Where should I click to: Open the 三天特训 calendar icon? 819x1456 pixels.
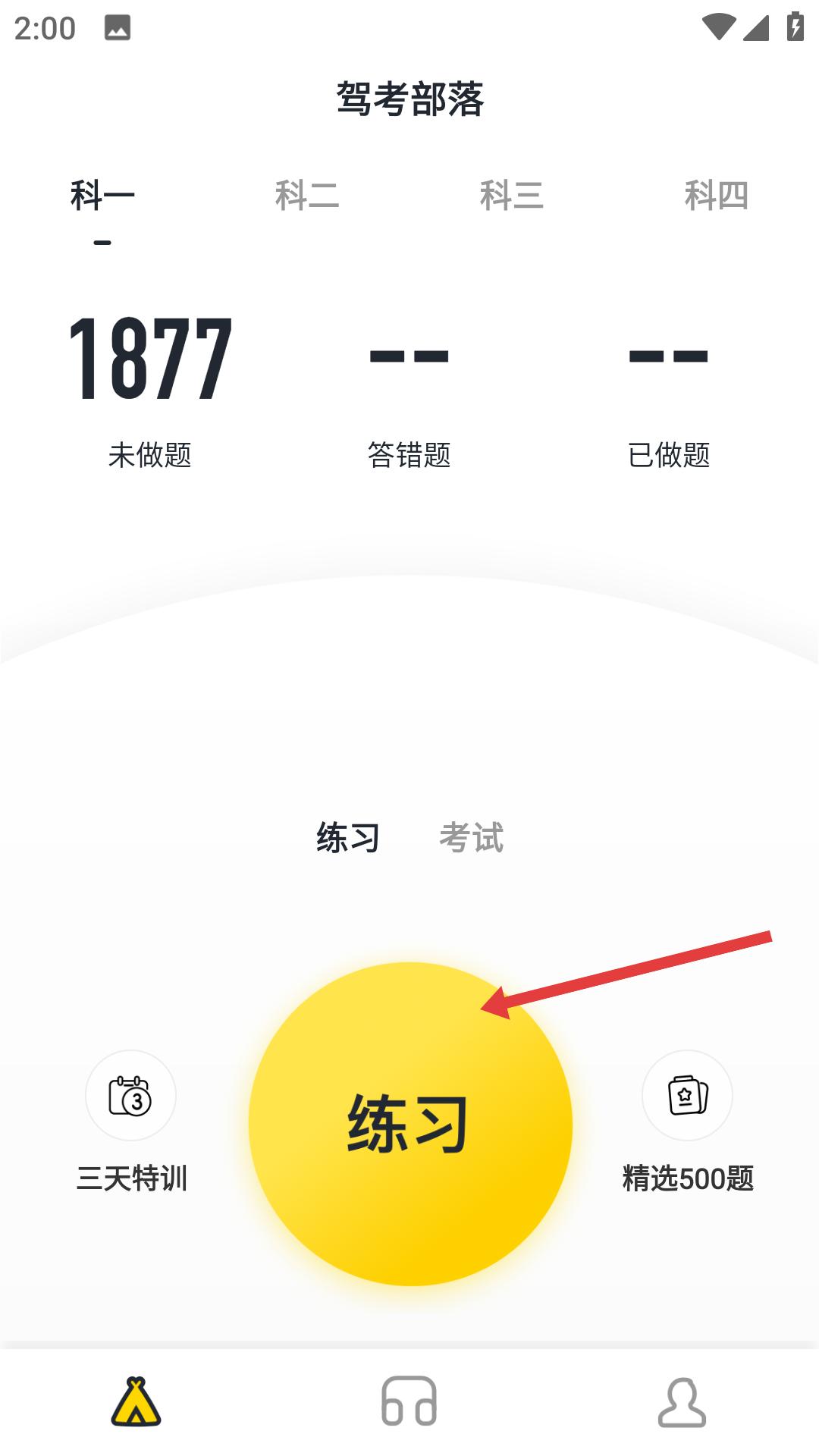pyautogui.click(x=130, y=1096)
